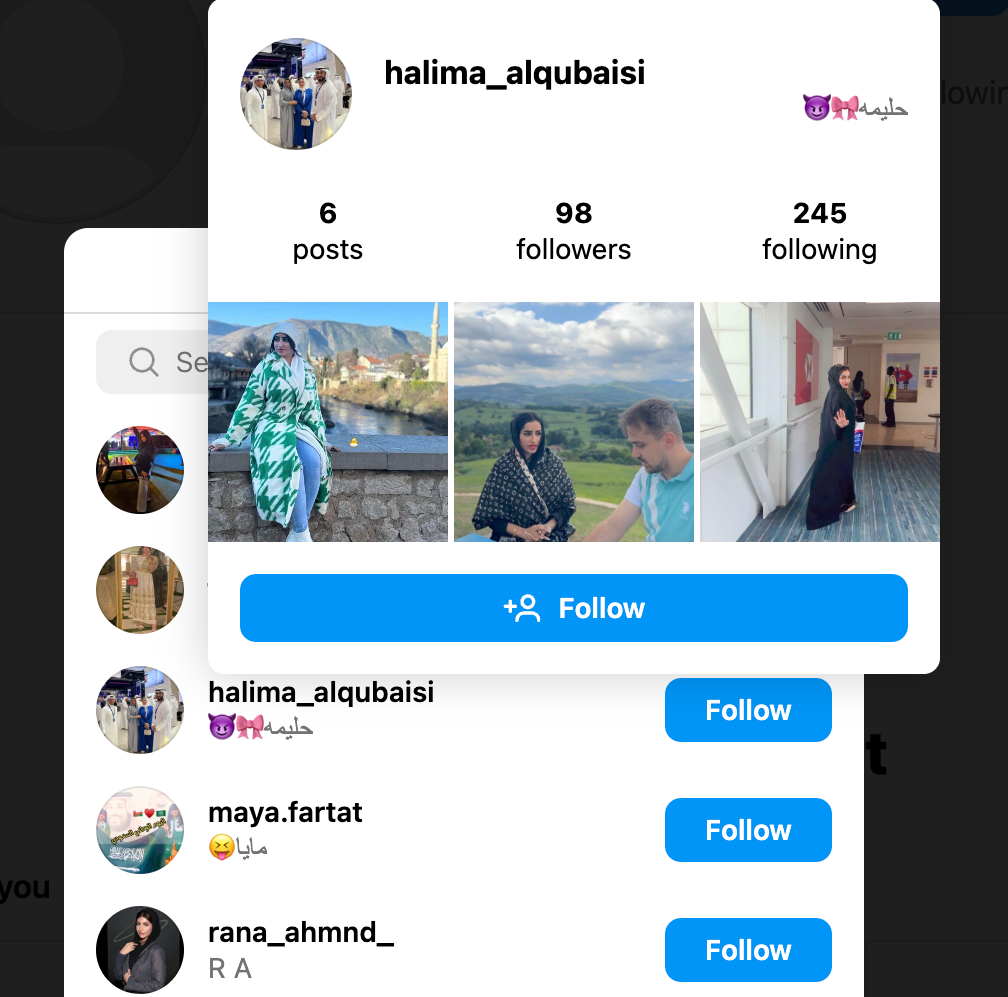1008x997 pixels.
Task: Open the post of the couple on the hillside
Action: click(573, 422)
